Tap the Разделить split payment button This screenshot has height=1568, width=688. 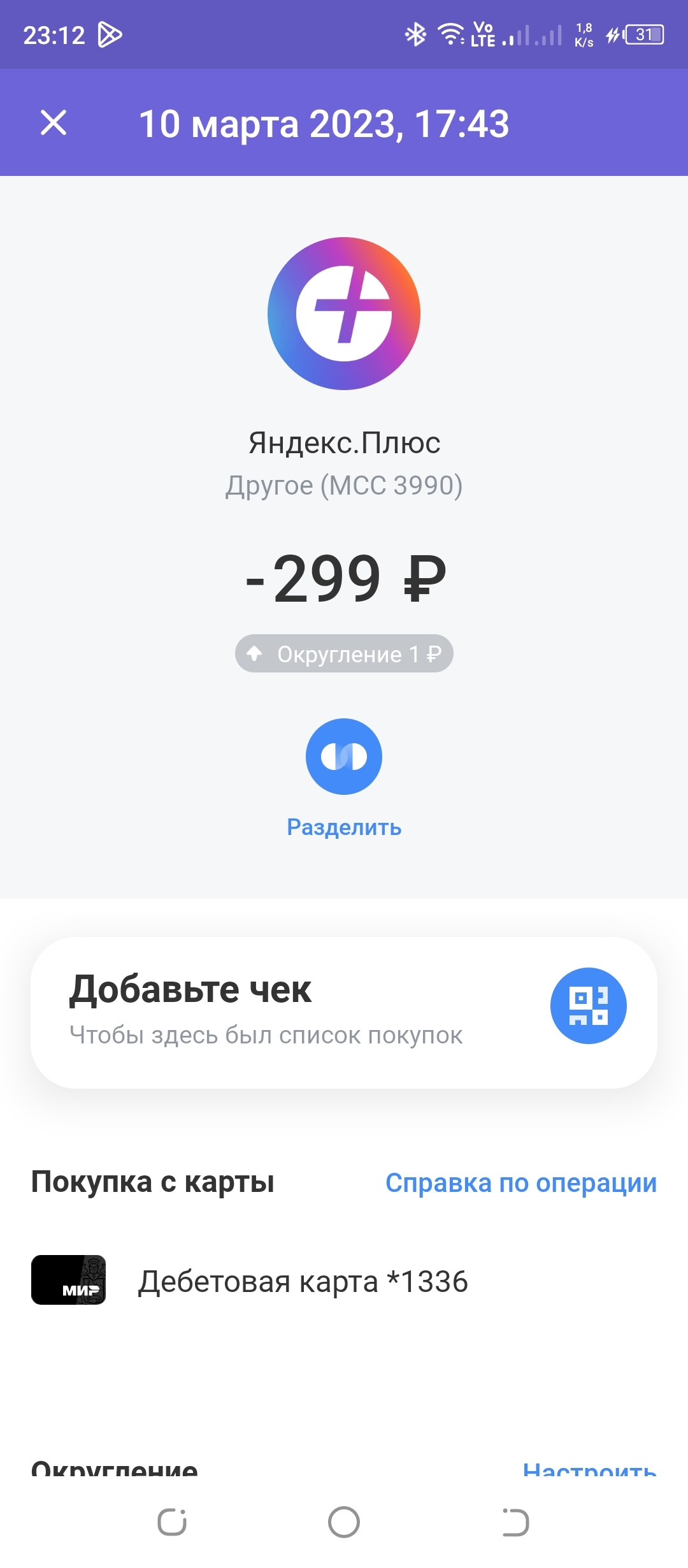pos(344,757)
